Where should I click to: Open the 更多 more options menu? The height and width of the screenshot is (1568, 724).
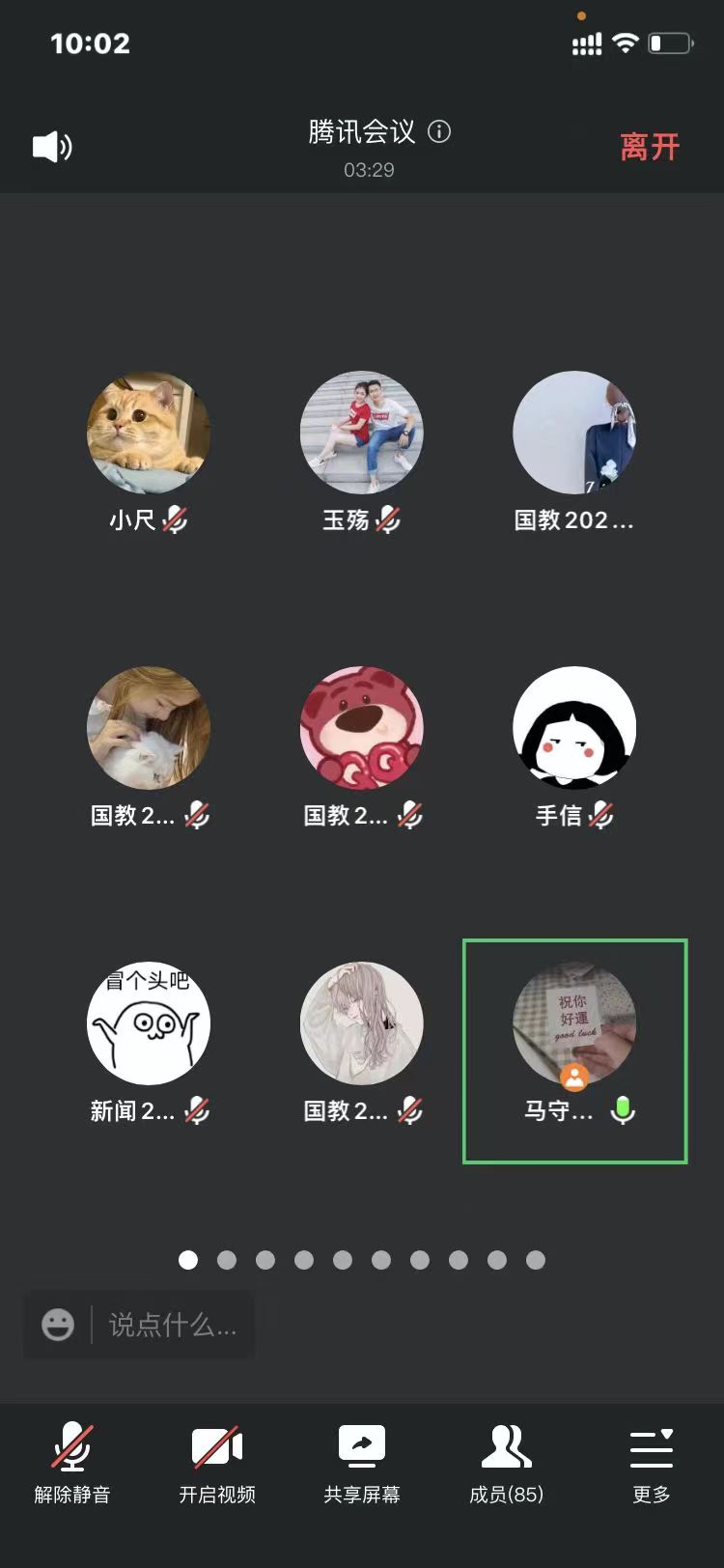click(x=652, y=1463)
